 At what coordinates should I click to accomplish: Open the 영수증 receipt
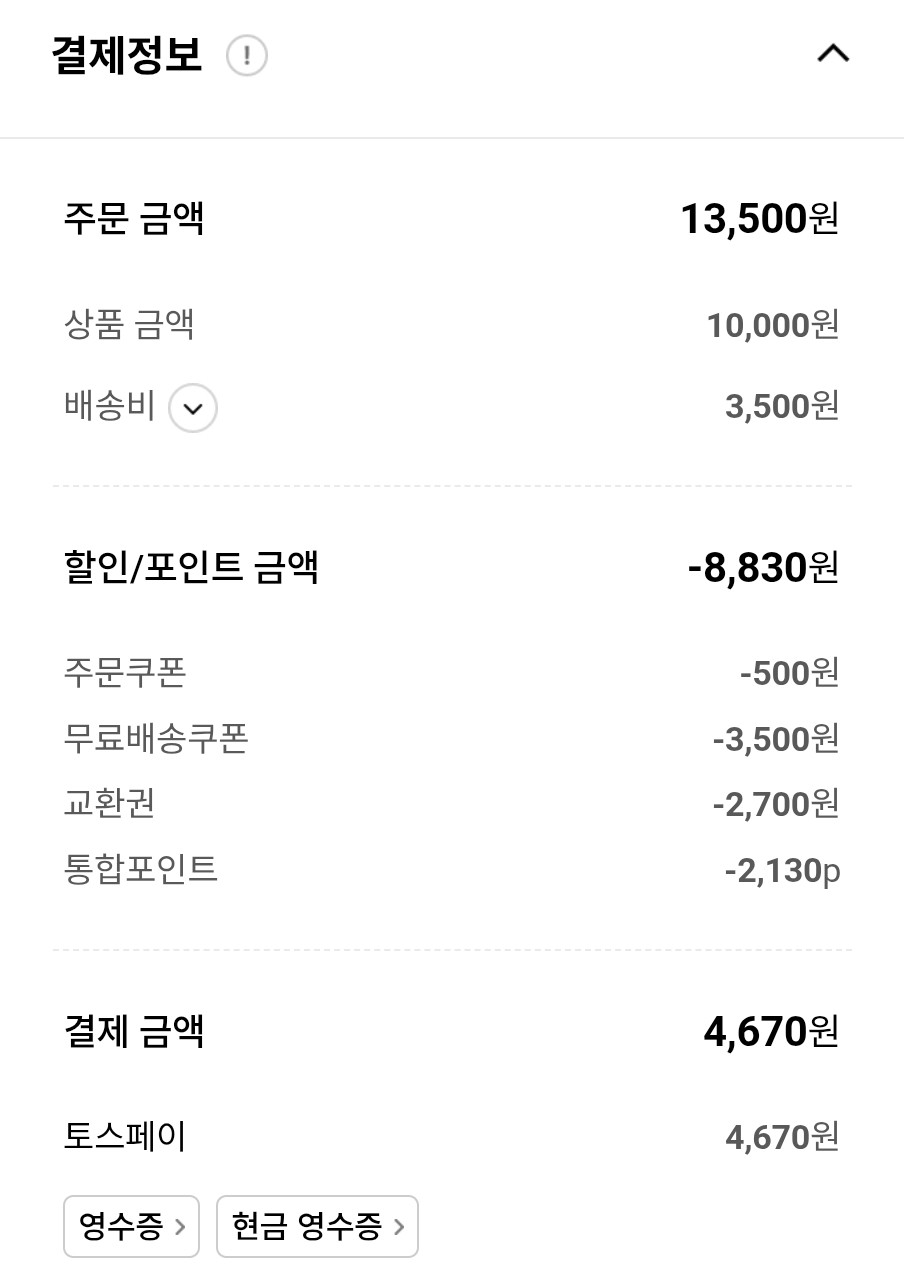132,1226
